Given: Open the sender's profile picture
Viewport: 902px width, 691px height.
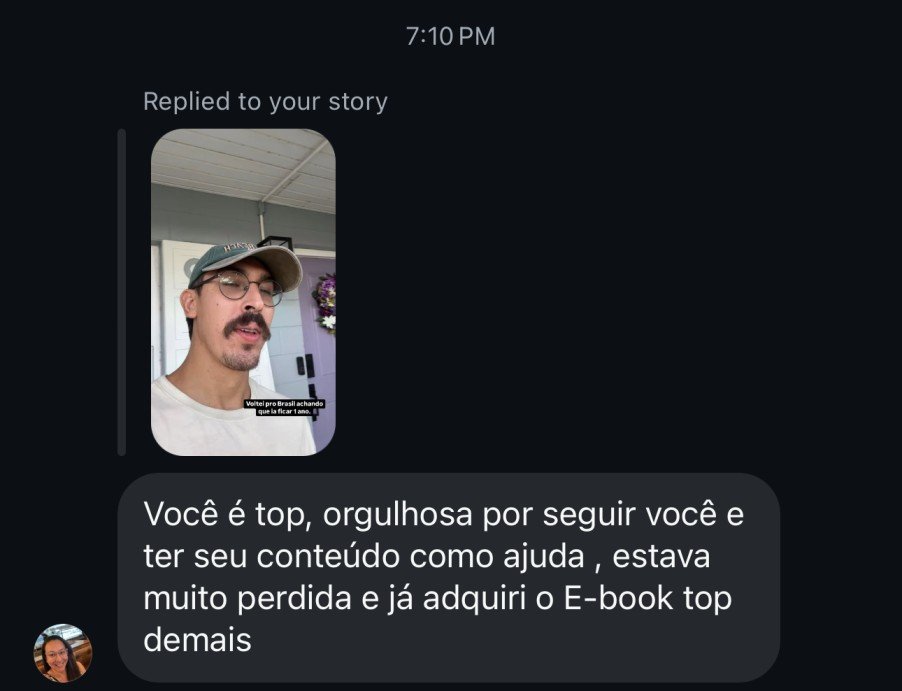Looking at the screenshot, I should [63, 653].
